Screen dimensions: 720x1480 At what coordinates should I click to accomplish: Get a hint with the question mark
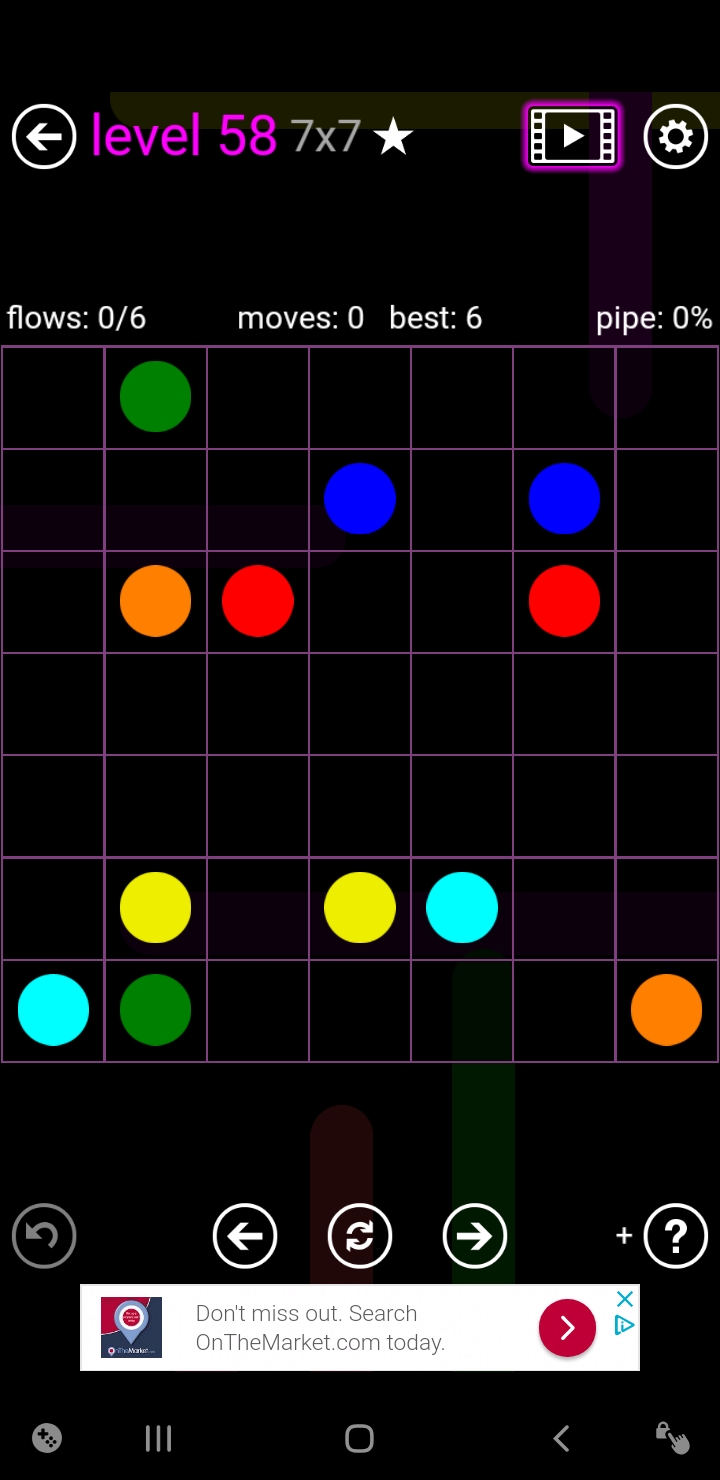coord(676,1236)
